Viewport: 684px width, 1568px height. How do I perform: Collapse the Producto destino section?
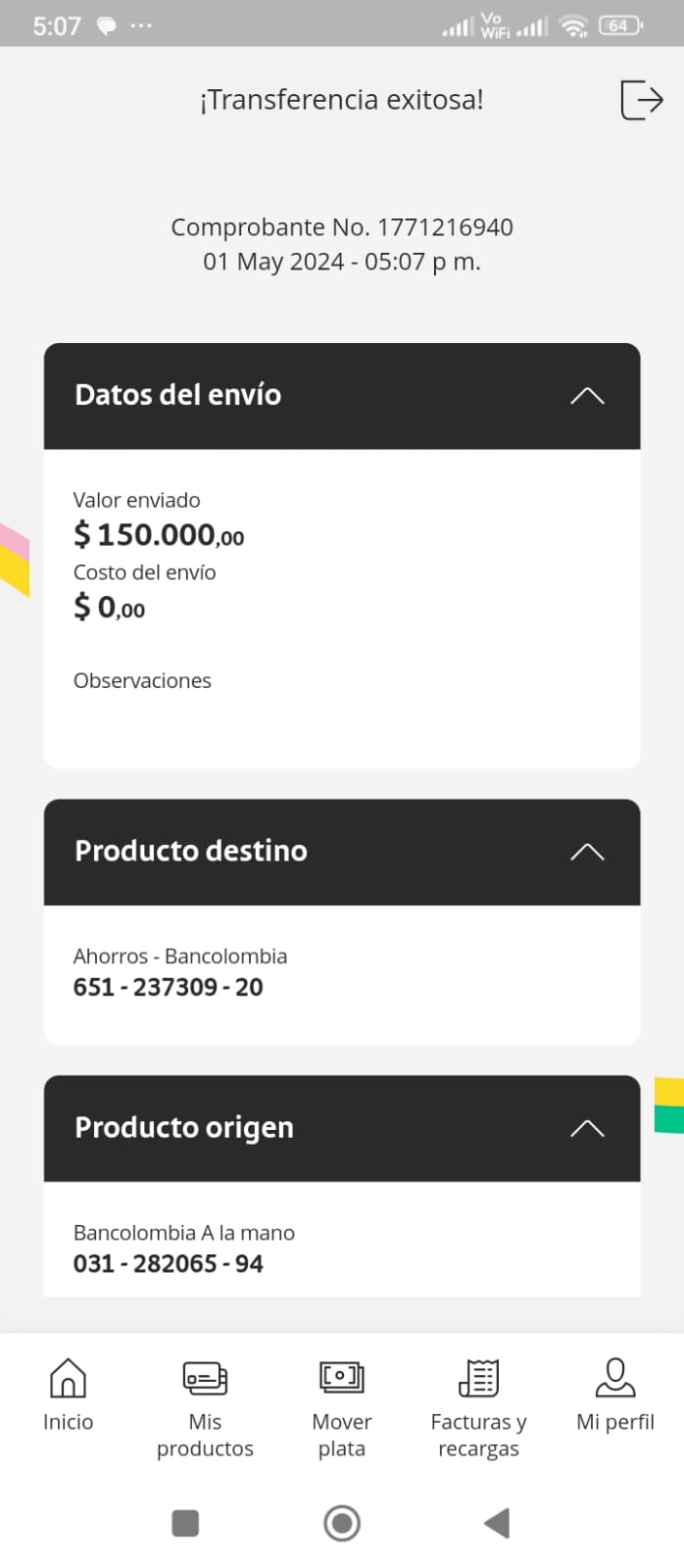(587, 852)
